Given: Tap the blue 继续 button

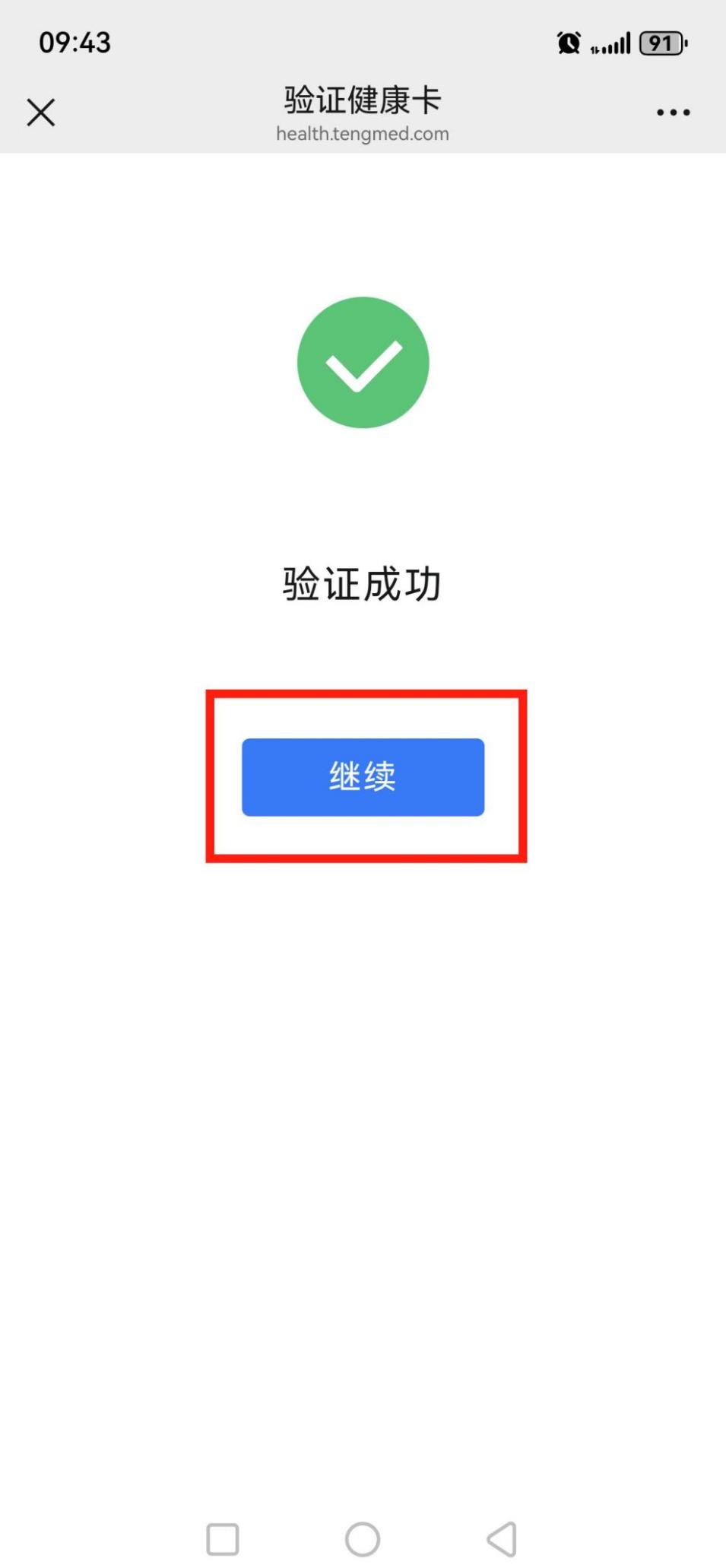Looking at the screenshot, I should pyautogui.click(x=363, y=776).
